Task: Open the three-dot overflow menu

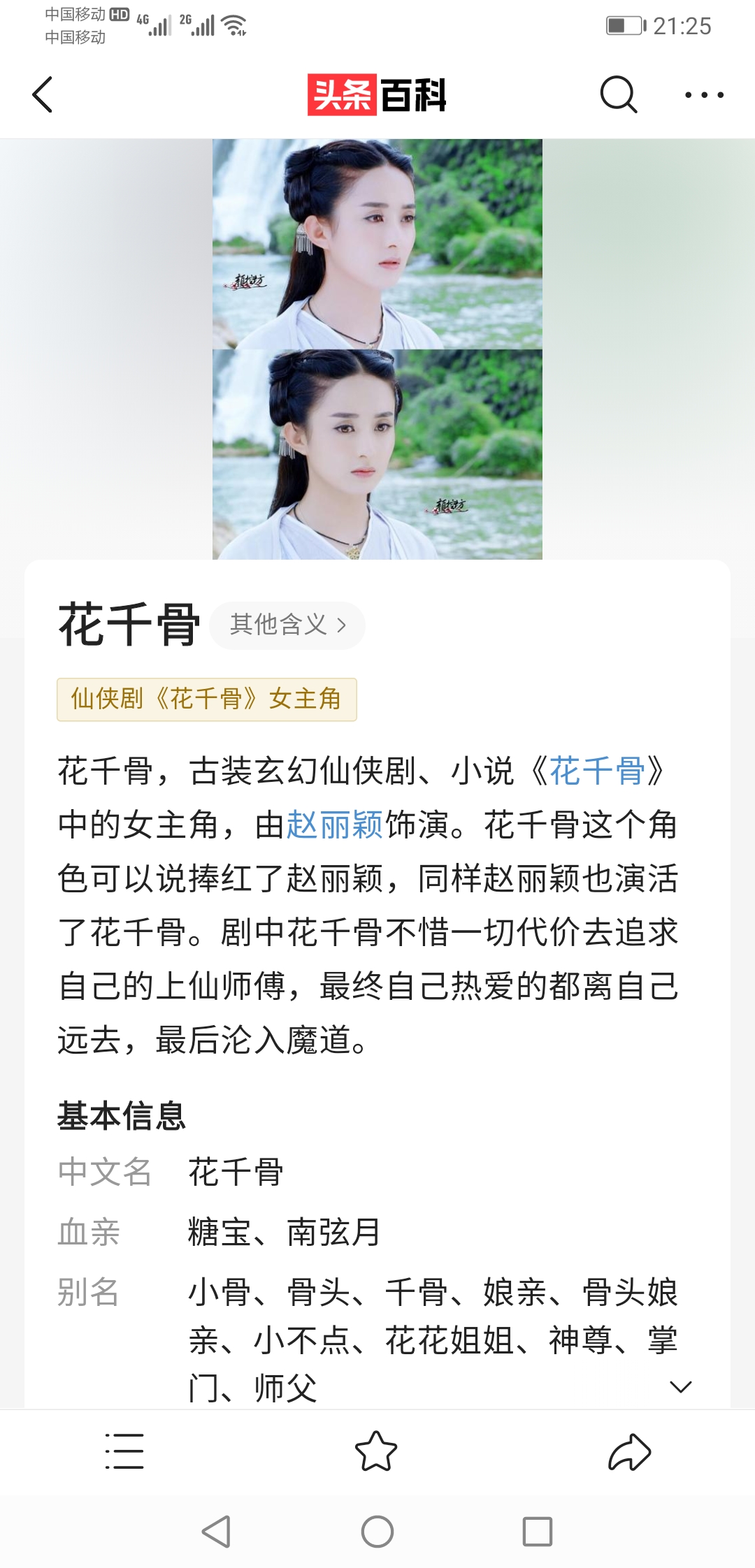Action: click(x=704, y=94)
